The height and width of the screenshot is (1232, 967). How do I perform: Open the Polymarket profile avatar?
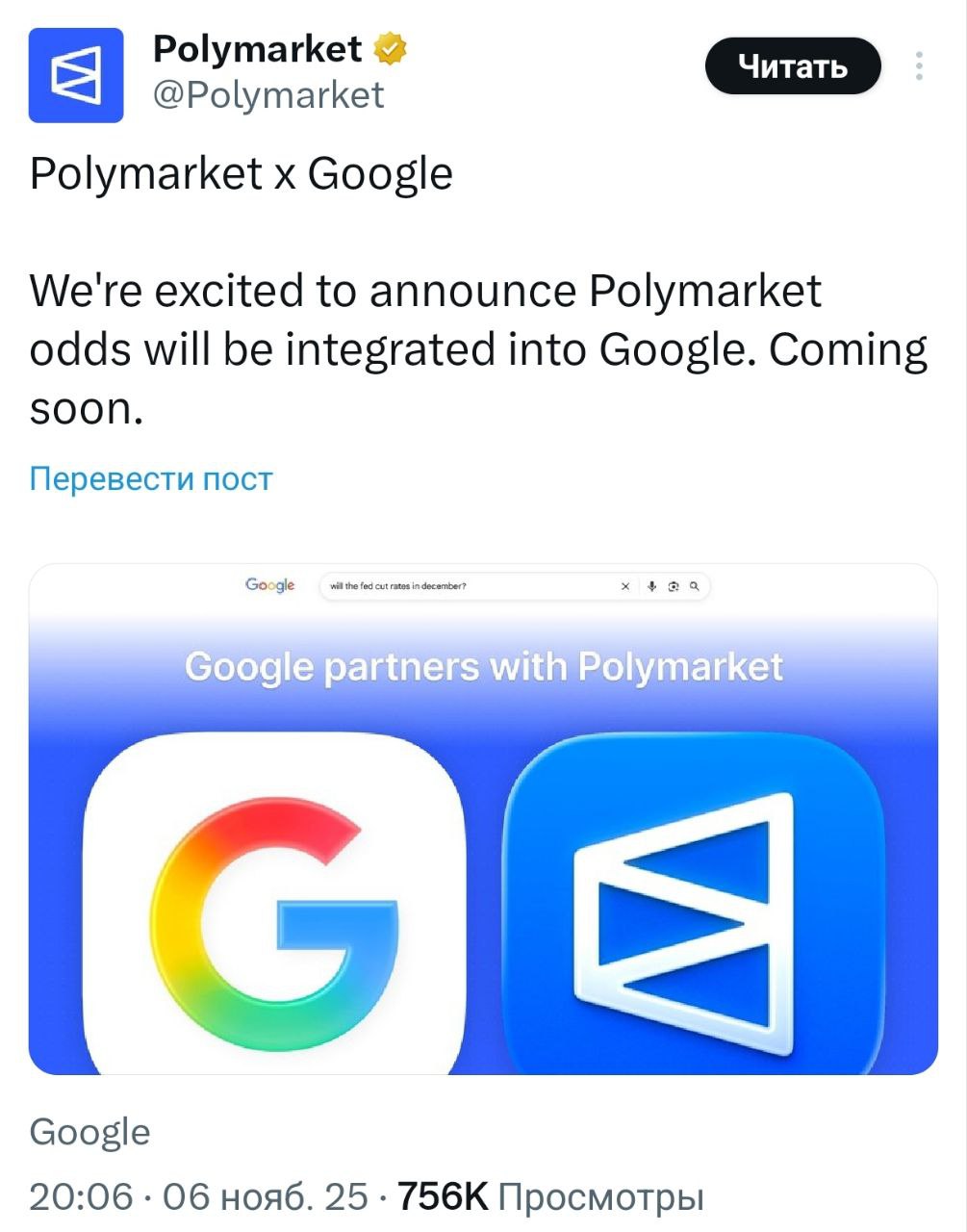coord(76,75)
